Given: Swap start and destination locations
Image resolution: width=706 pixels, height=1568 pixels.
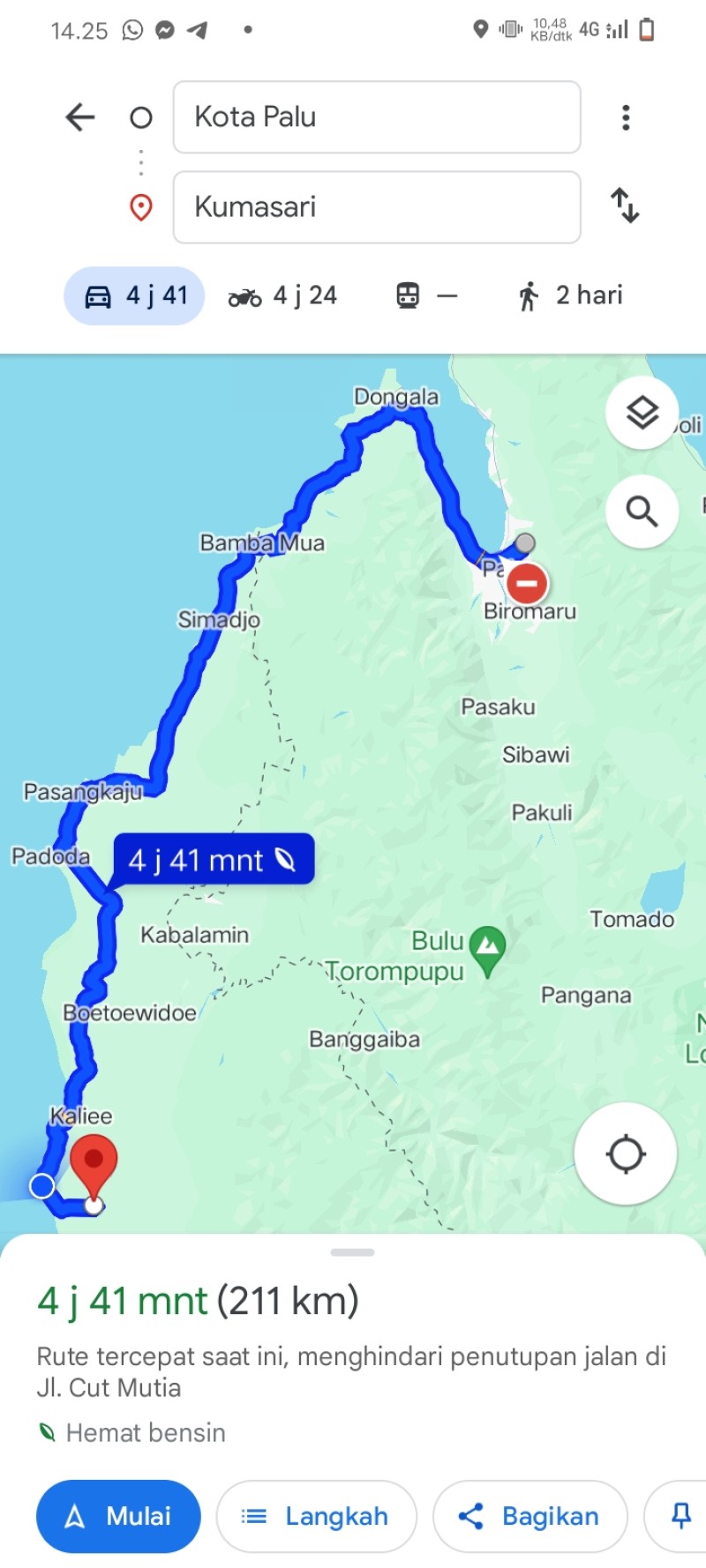Looking at the screenshot, I should tap(626, 205).
